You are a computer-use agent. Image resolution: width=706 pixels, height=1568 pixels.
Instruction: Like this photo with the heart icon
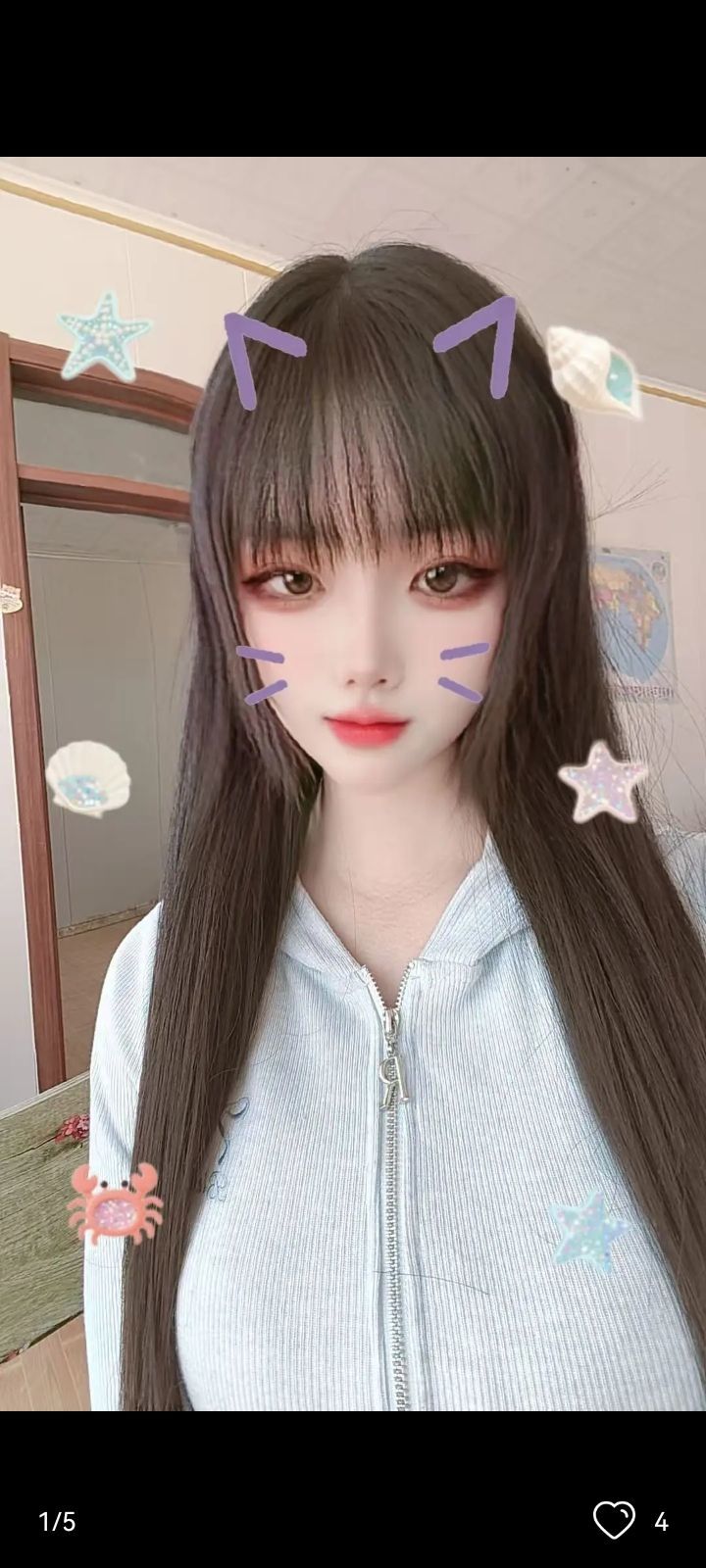614,1520
